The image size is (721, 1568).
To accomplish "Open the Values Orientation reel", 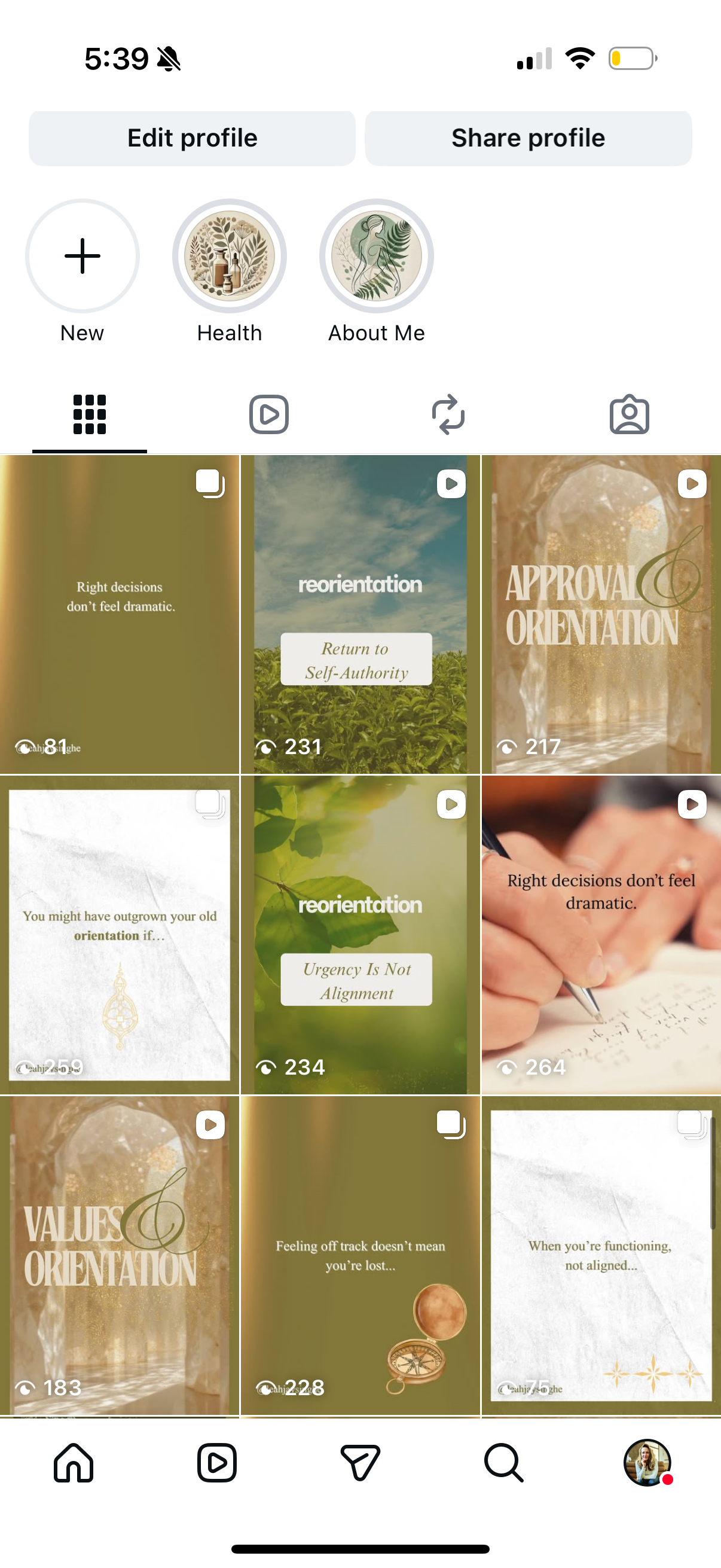I will [119, 1255].
